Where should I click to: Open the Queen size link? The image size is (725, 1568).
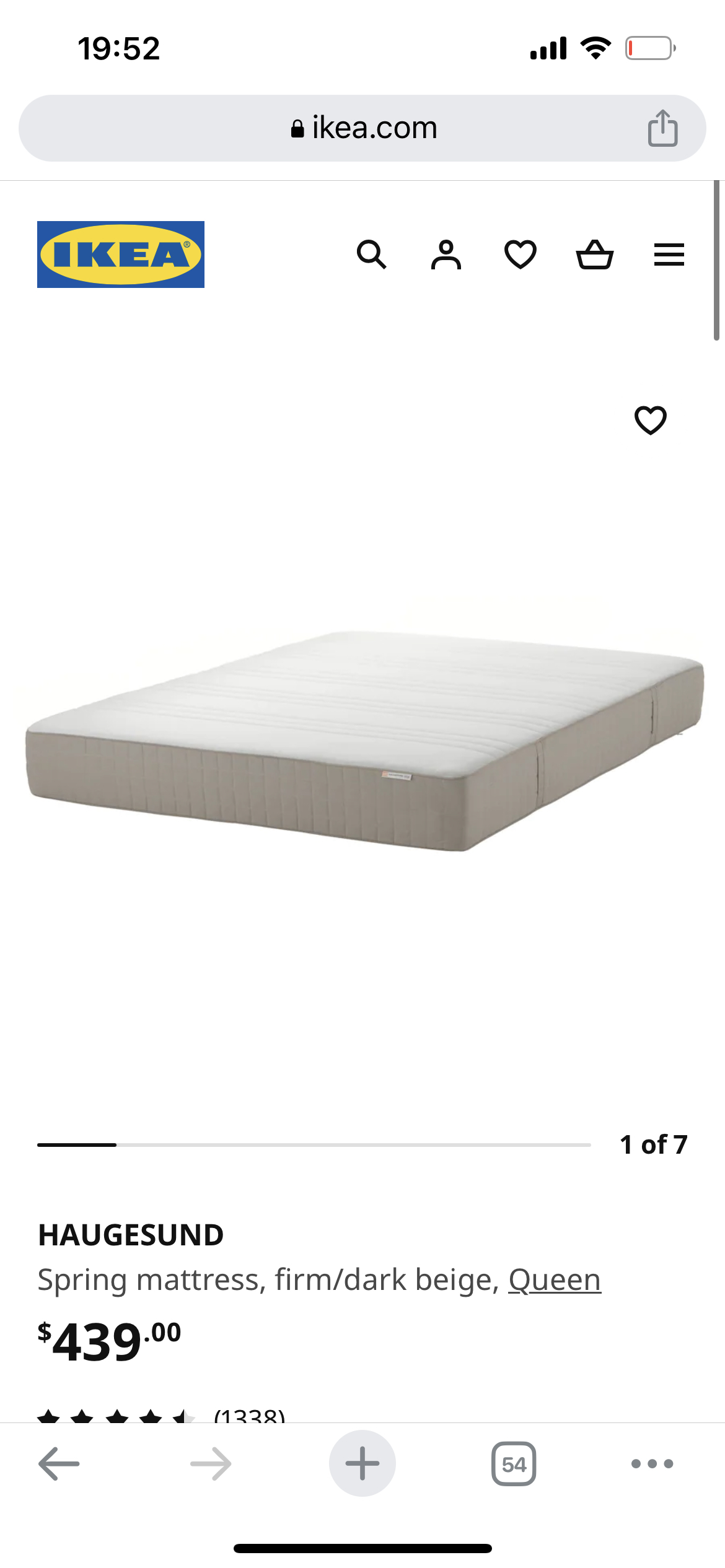[x=554, y=1280]
